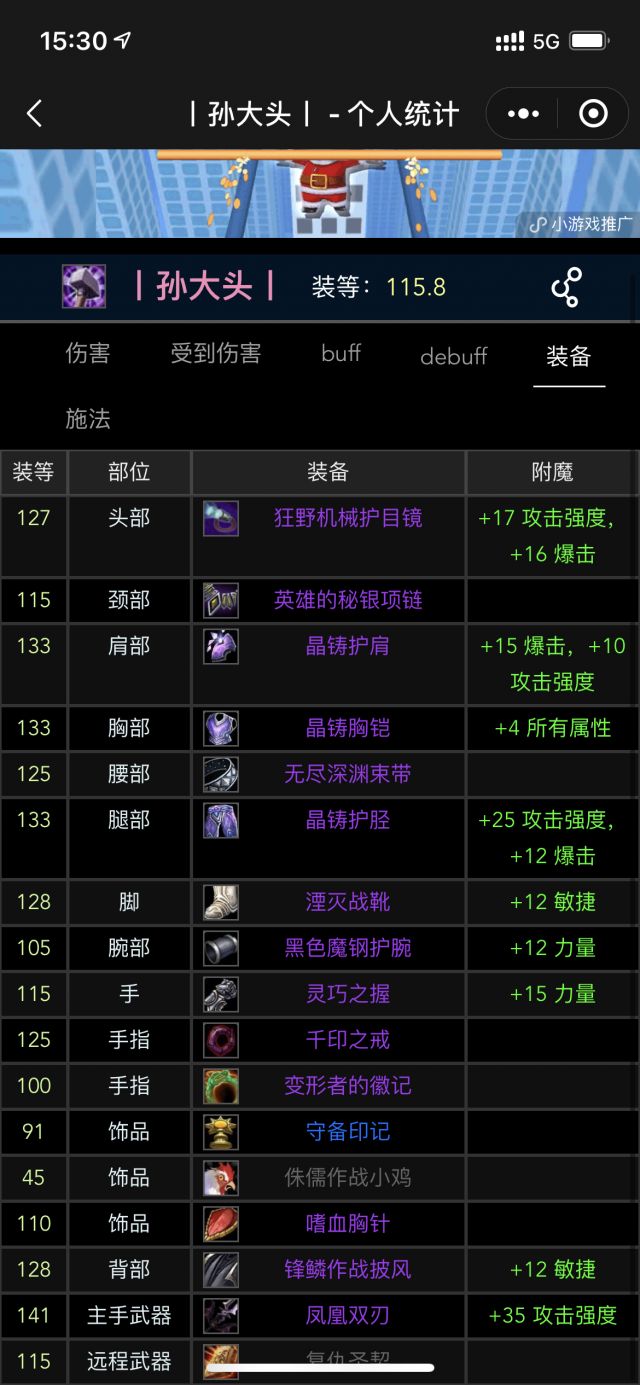Open the debuff tab
Image resolution: width=640 pixels, height=1385 pixels.
coord(454,356)
